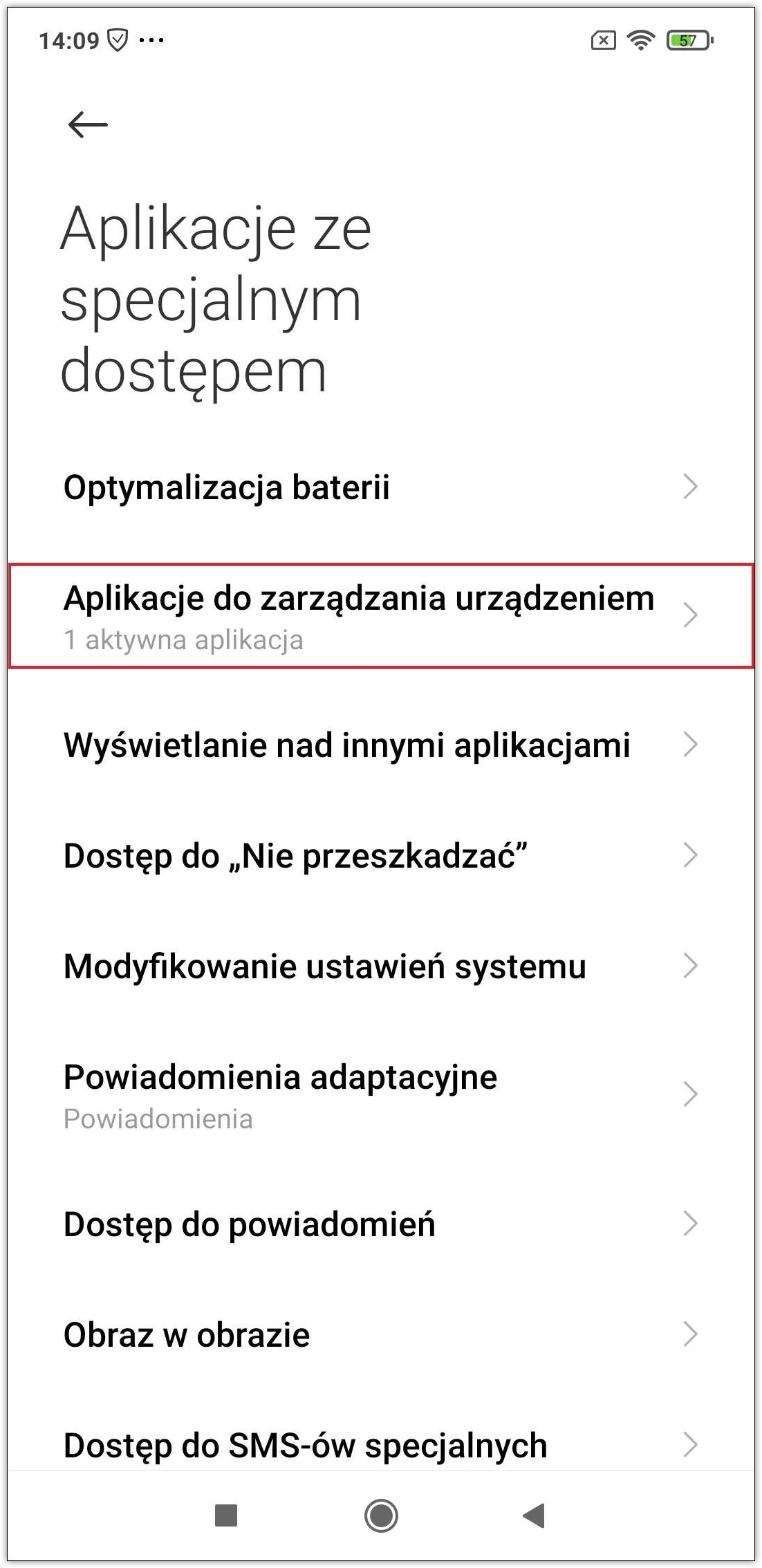Viewport: 762px width, 1568px height.
Task: Open Obraz w obrazie settings
Action: 380,1335
